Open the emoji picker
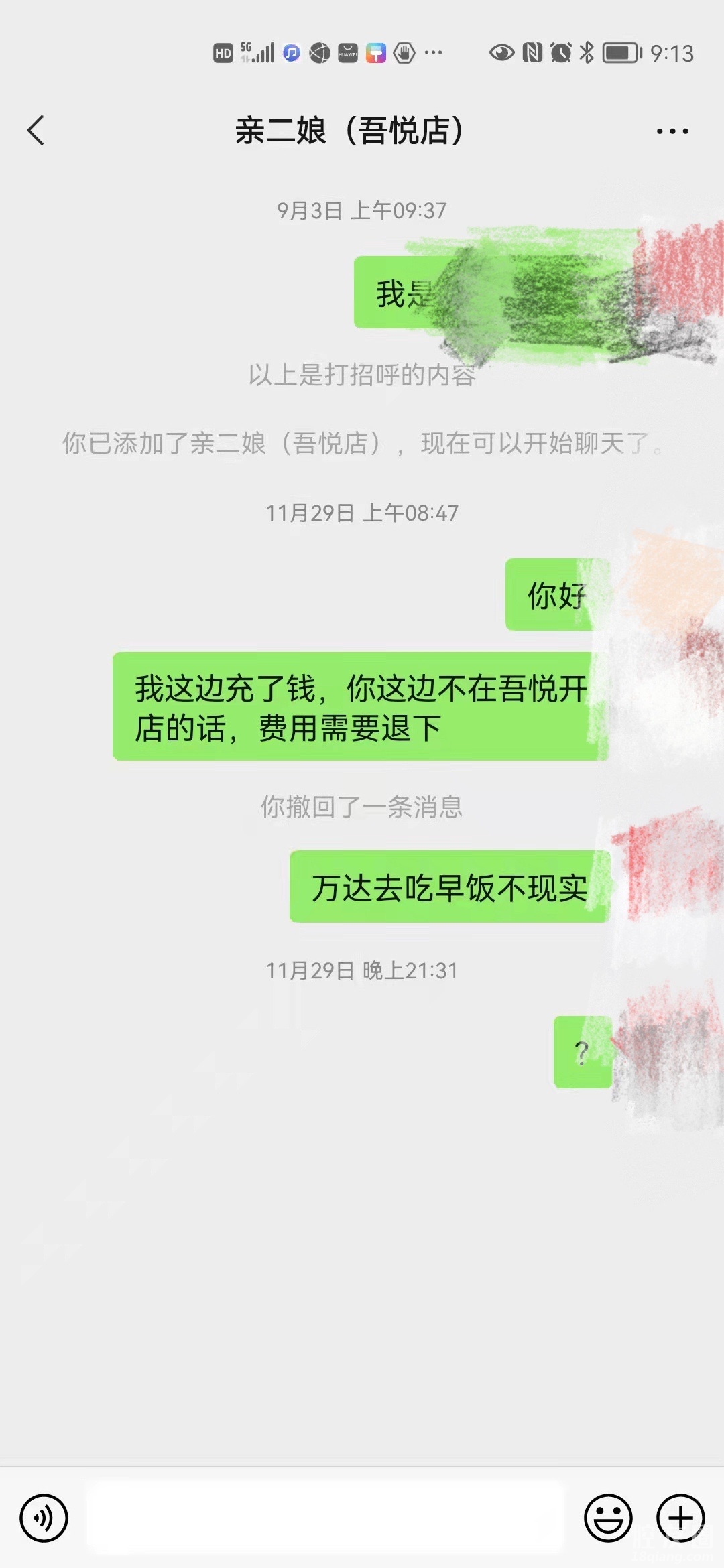Image resolution: width=724 pixels, height=1568 pixels. (608, 1518)
